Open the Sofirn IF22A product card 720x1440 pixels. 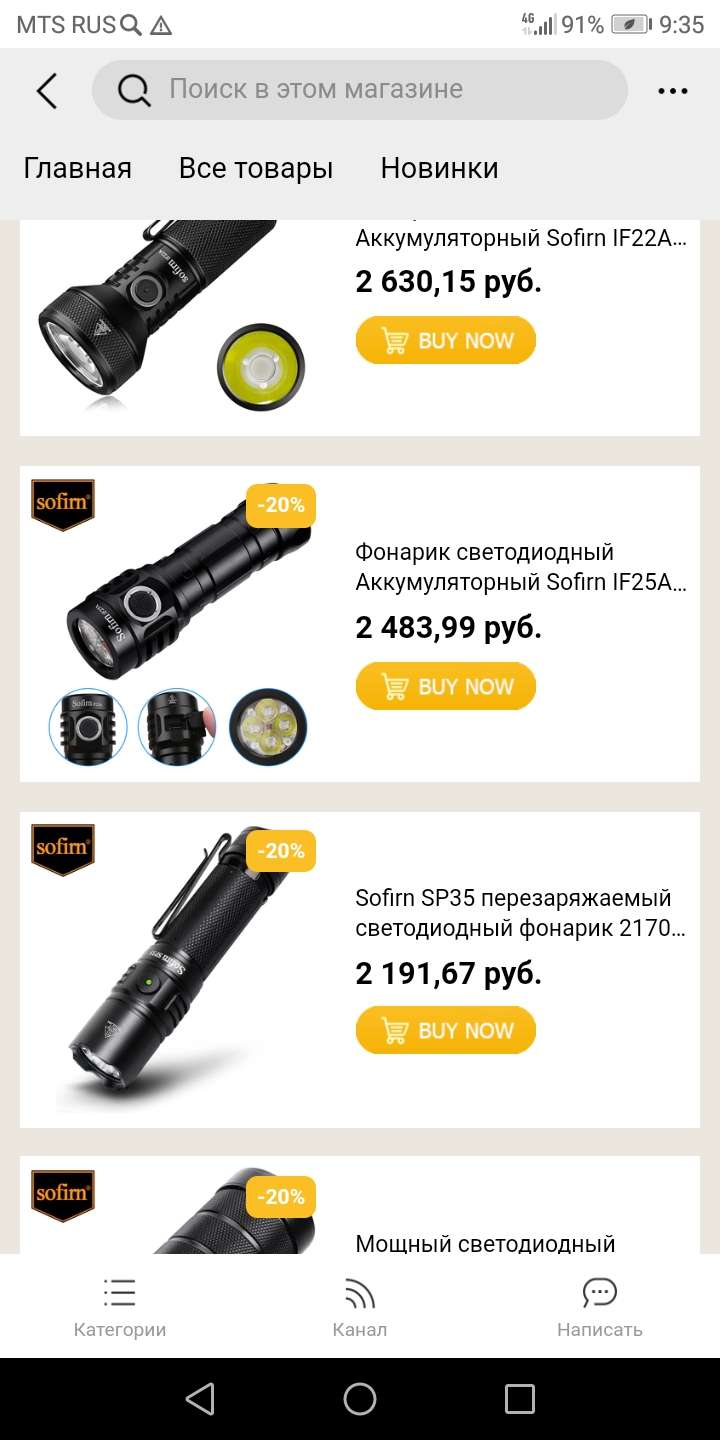coord(521,239)
